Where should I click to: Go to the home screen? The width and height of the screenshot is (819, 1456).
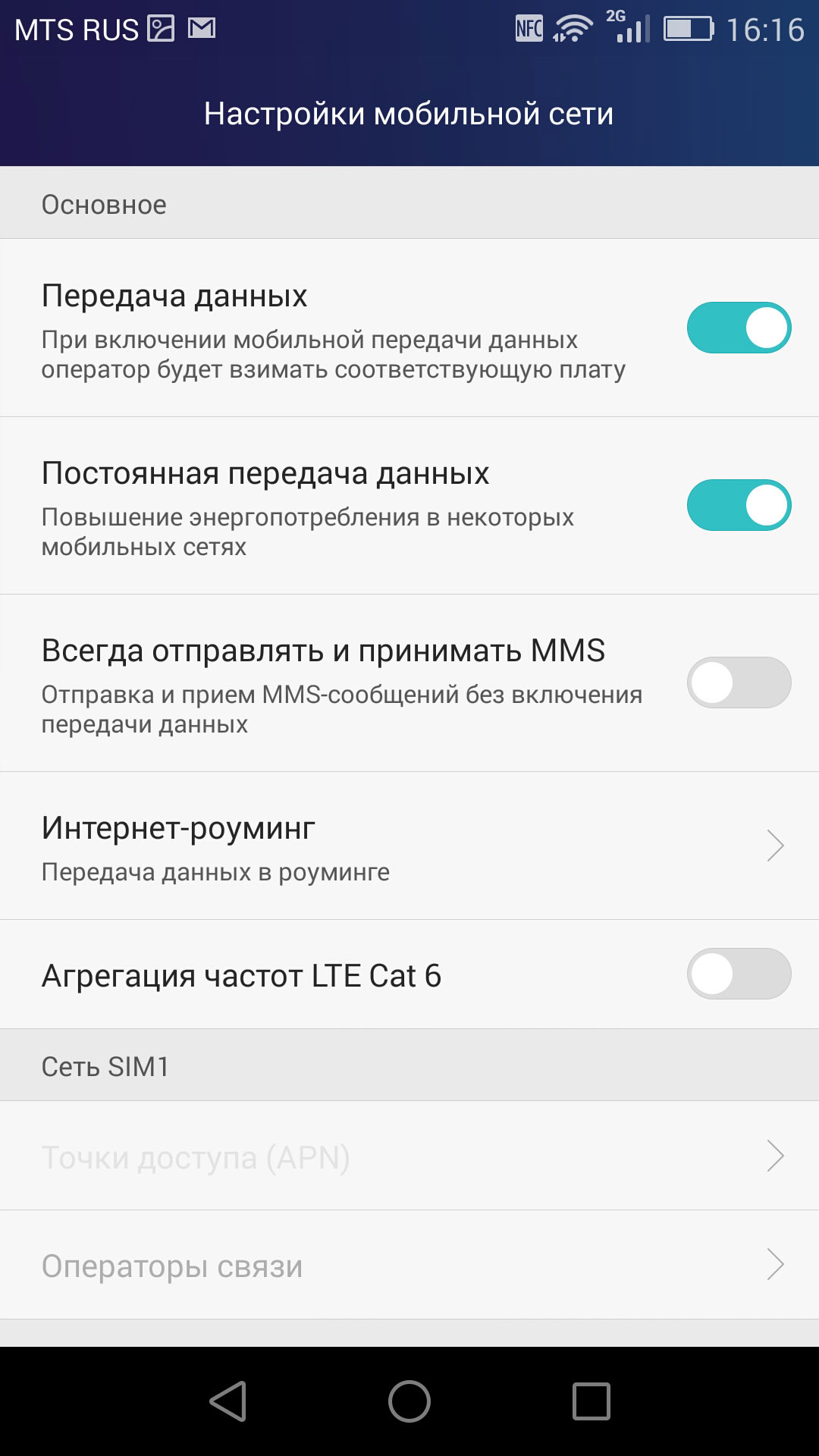coord(409,1401)
